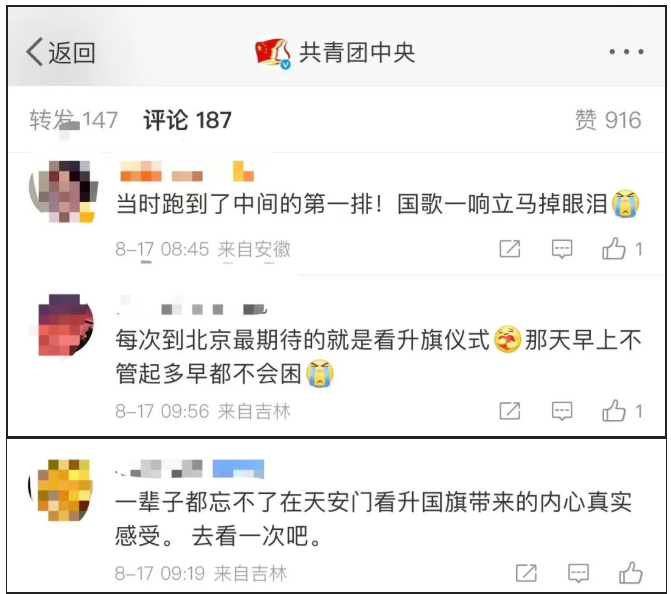Image resolution: width=671 pixels, height=594 pixels.
Task: Like the comment about 国歌一响立马掉眼泪
Action: pos(621,249)
